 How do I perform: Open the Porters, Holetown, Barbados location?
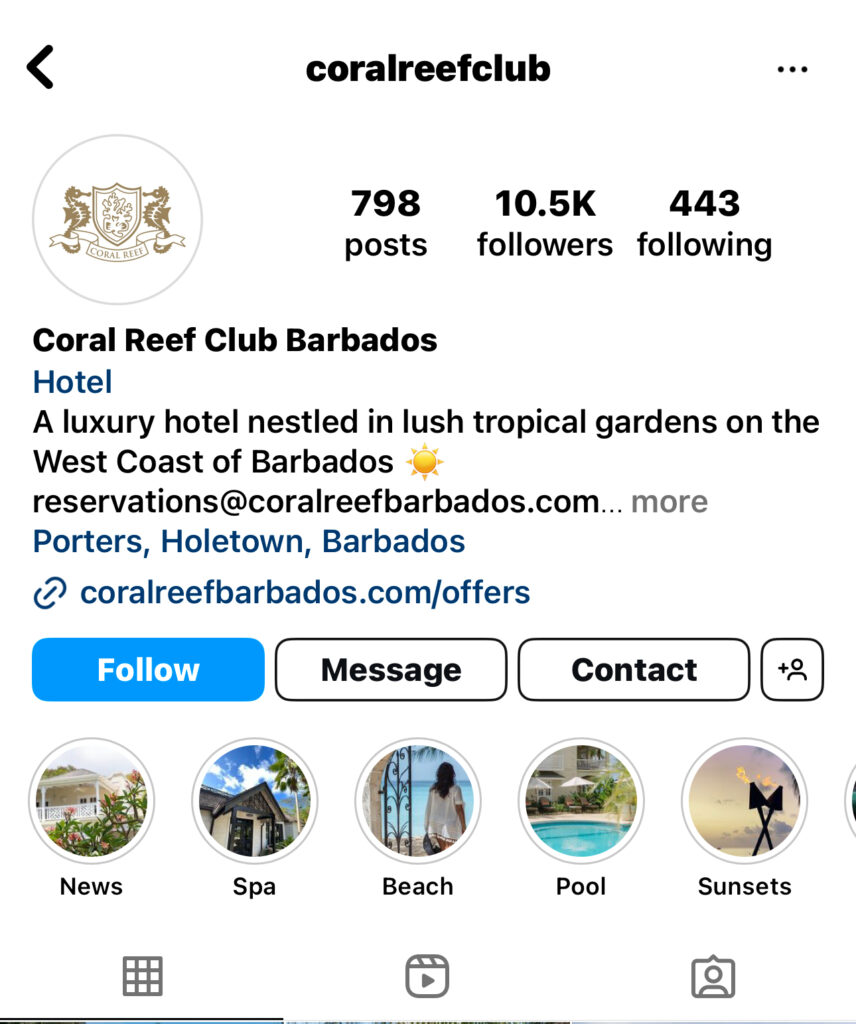[249, 541]
